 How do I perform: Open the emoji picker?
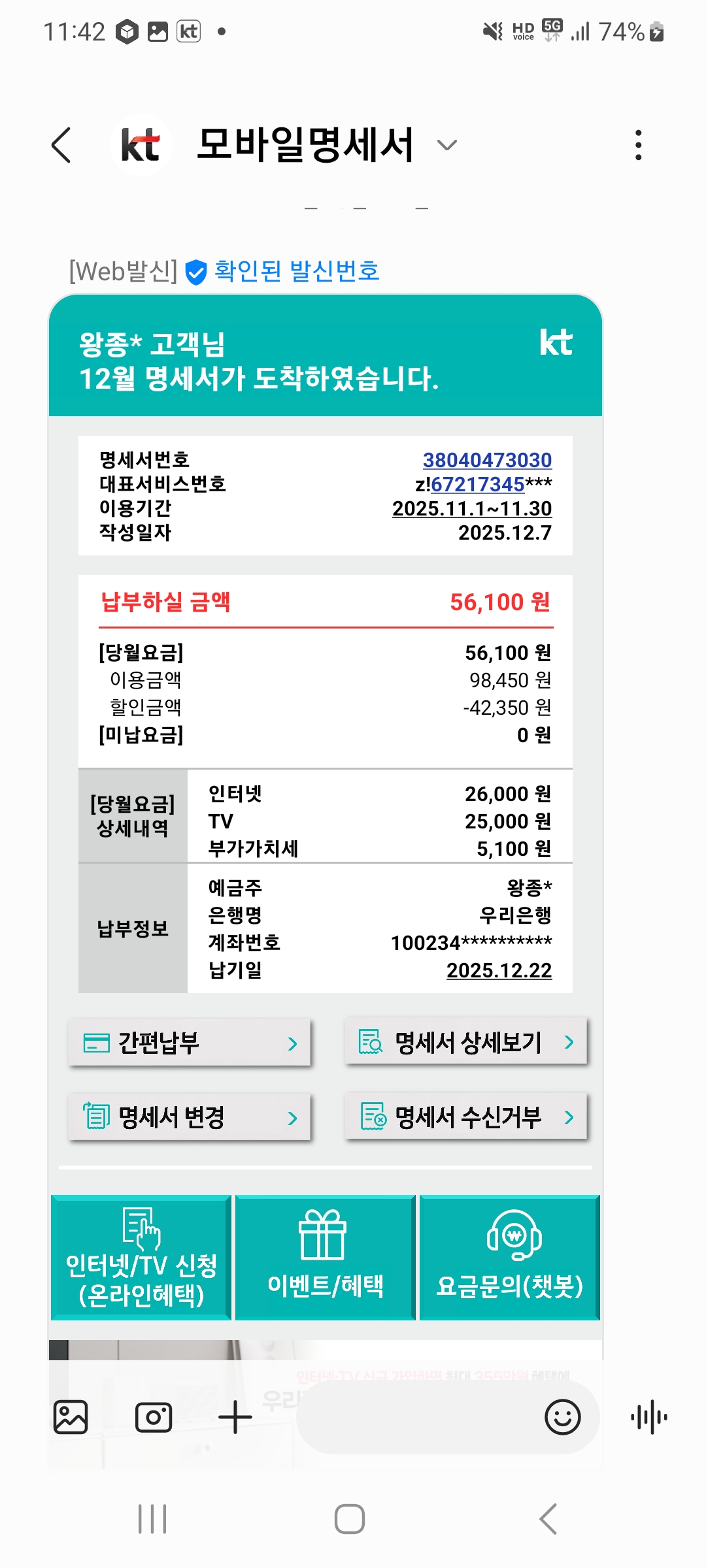pos(562,1417)
